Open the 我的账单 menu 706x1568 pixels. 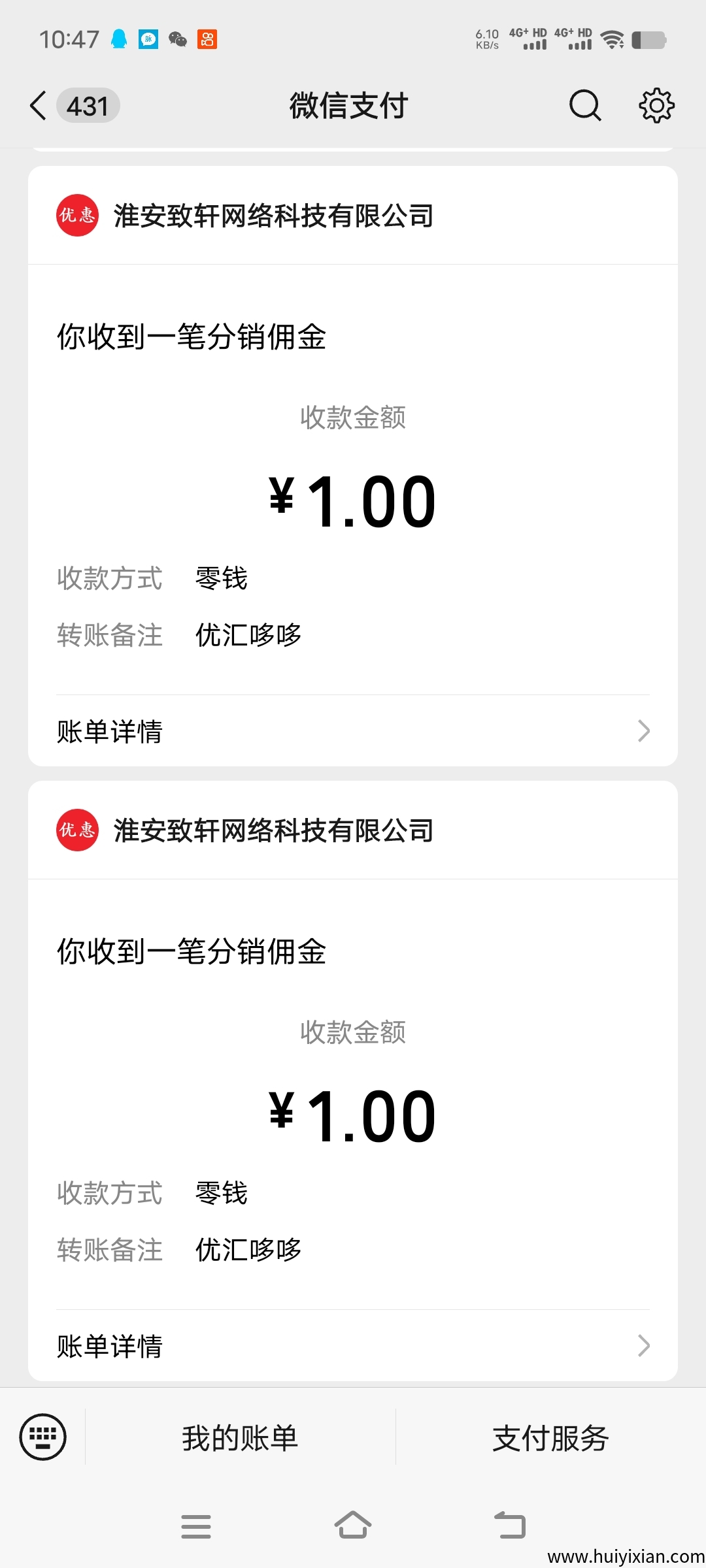coord(240,1438)
